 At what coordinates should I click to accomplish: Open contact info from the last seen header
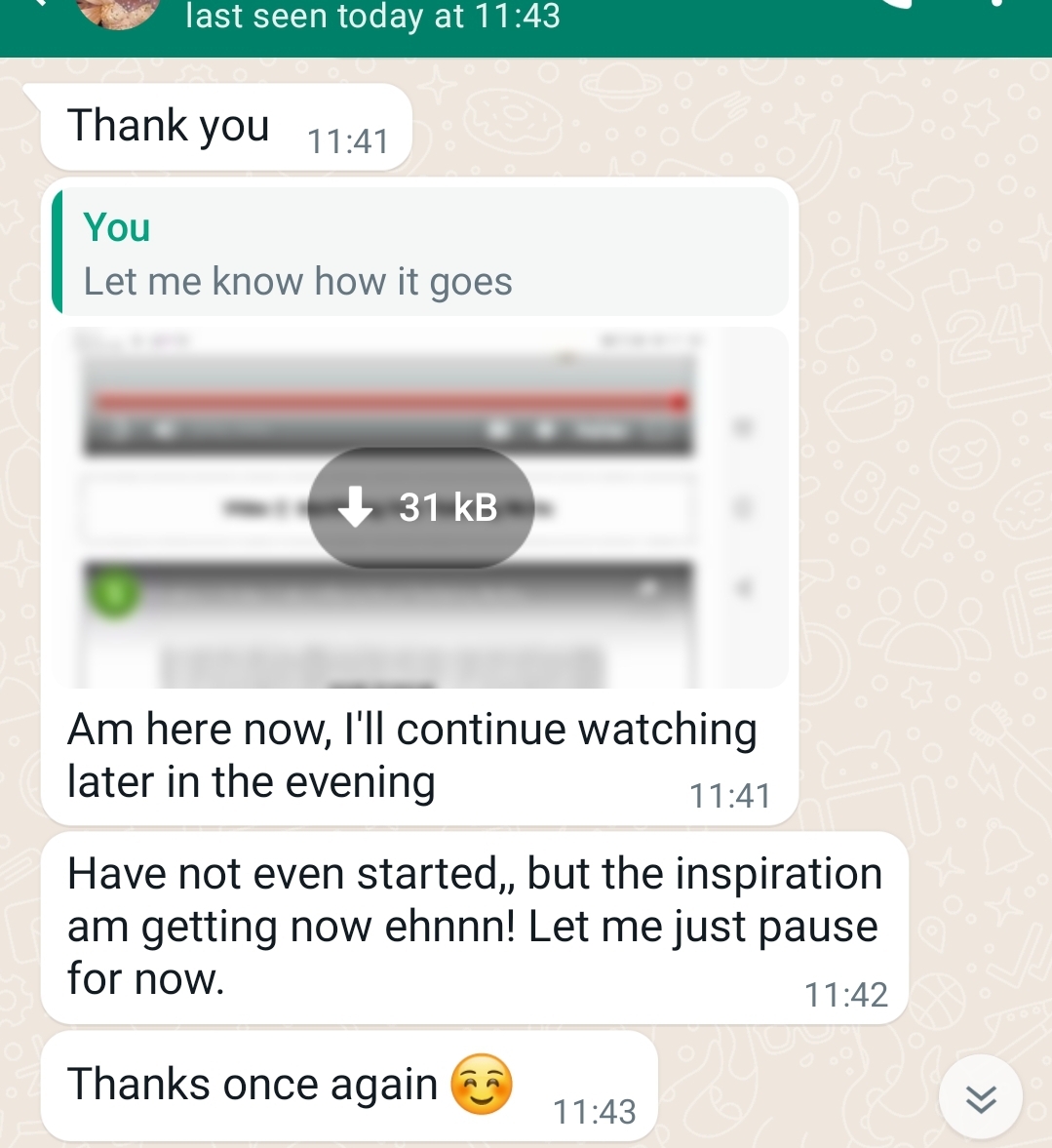pyautogui.click(x=372, y=17)
